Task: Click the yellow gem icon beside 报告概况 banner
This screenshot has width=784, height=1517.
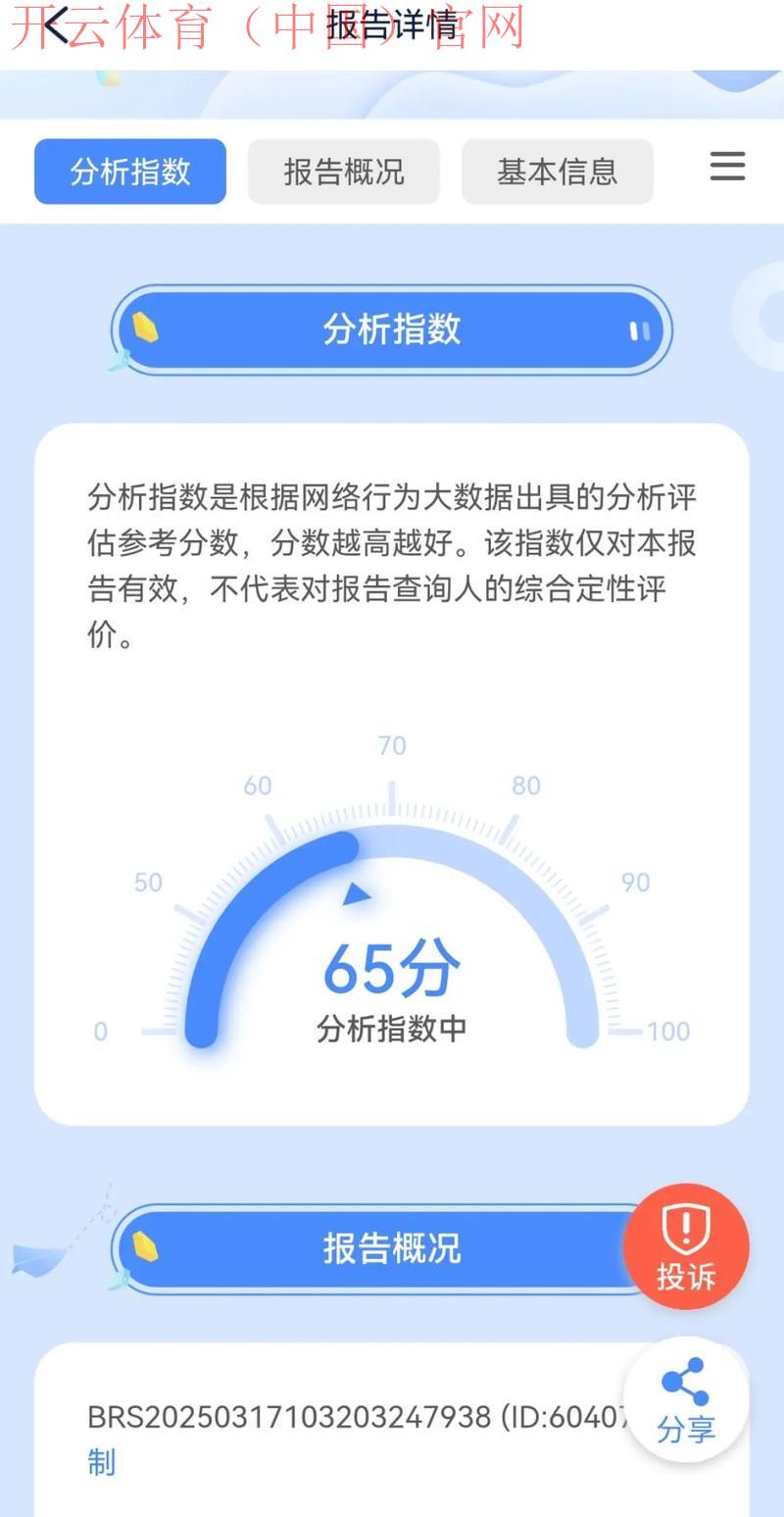Action: point(144,1247)
